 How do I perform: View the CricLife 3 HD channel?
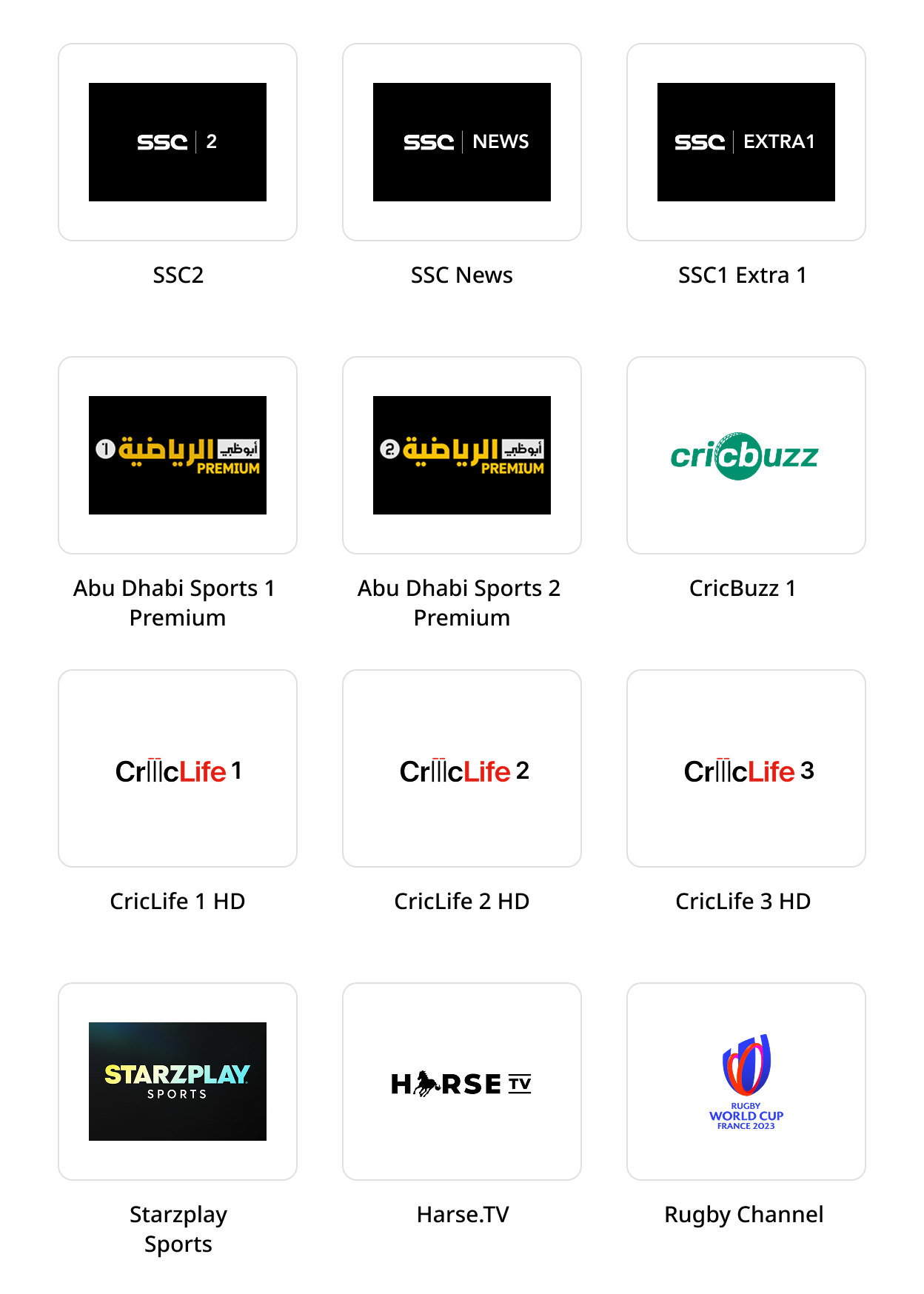[746, 768]
